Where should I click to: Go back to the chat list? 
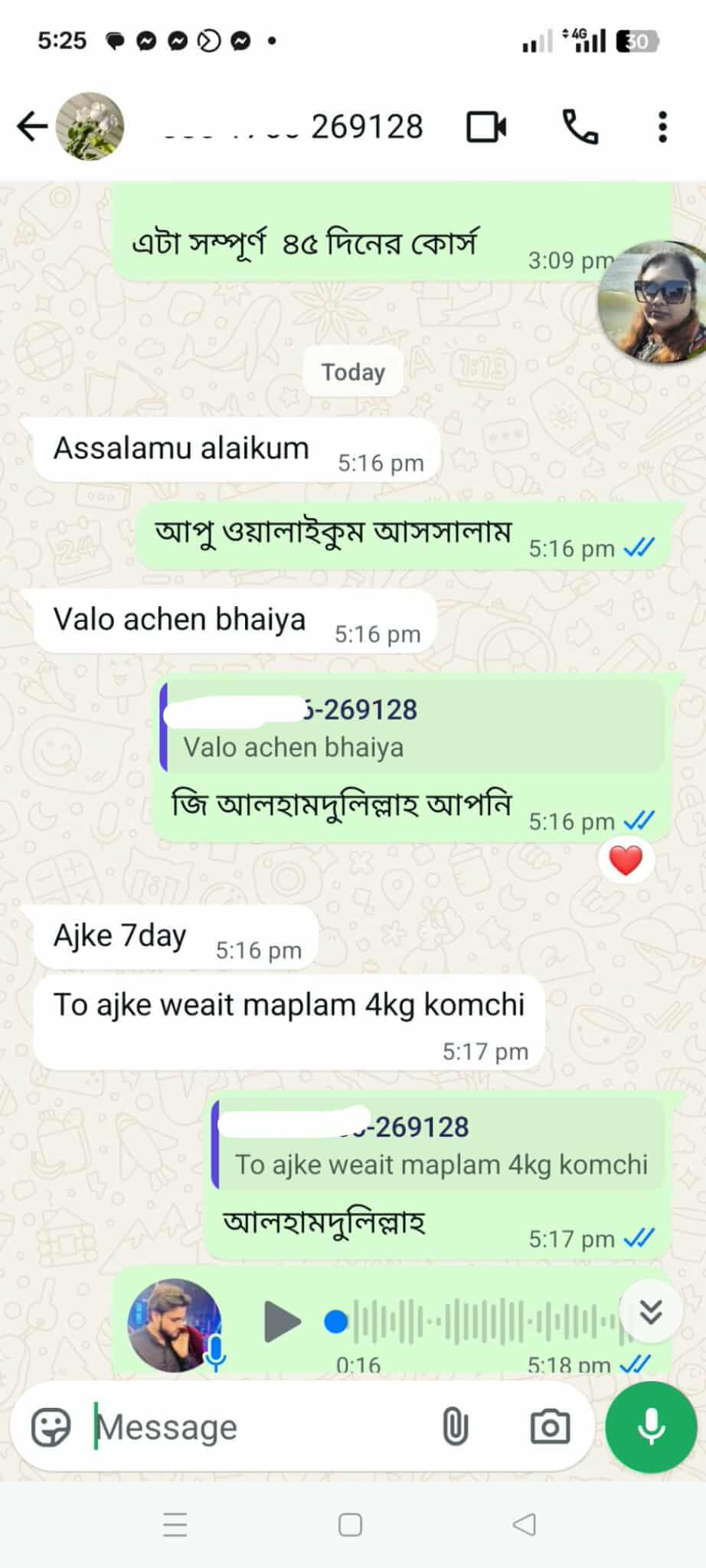[32, 126]
